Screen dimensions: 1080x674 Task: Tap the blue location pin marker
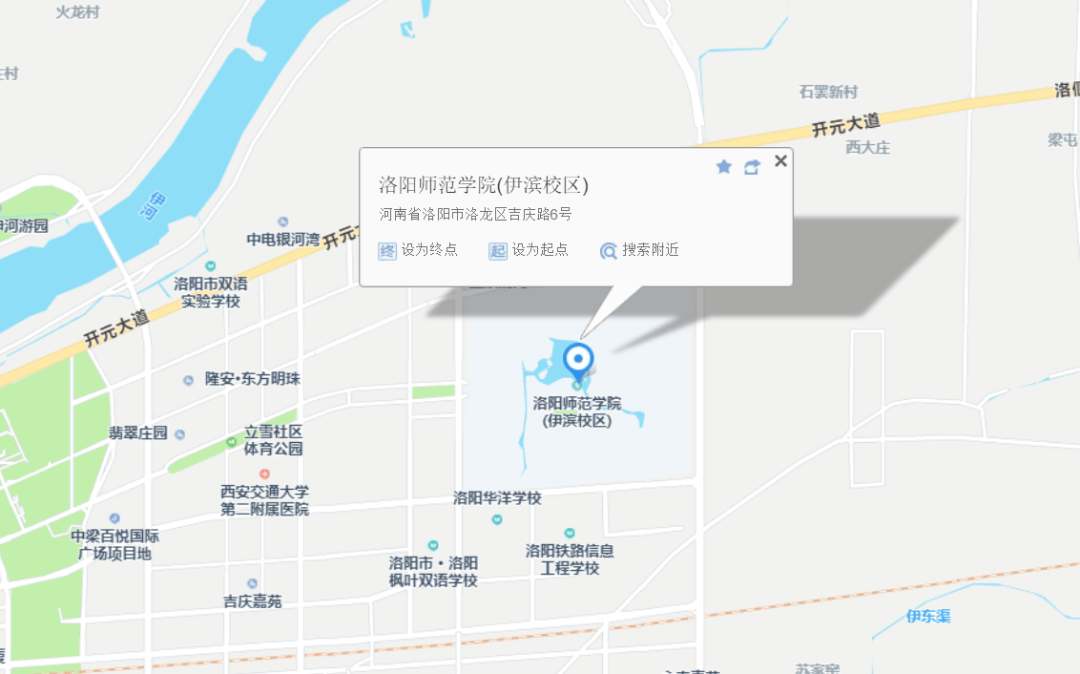579,359
